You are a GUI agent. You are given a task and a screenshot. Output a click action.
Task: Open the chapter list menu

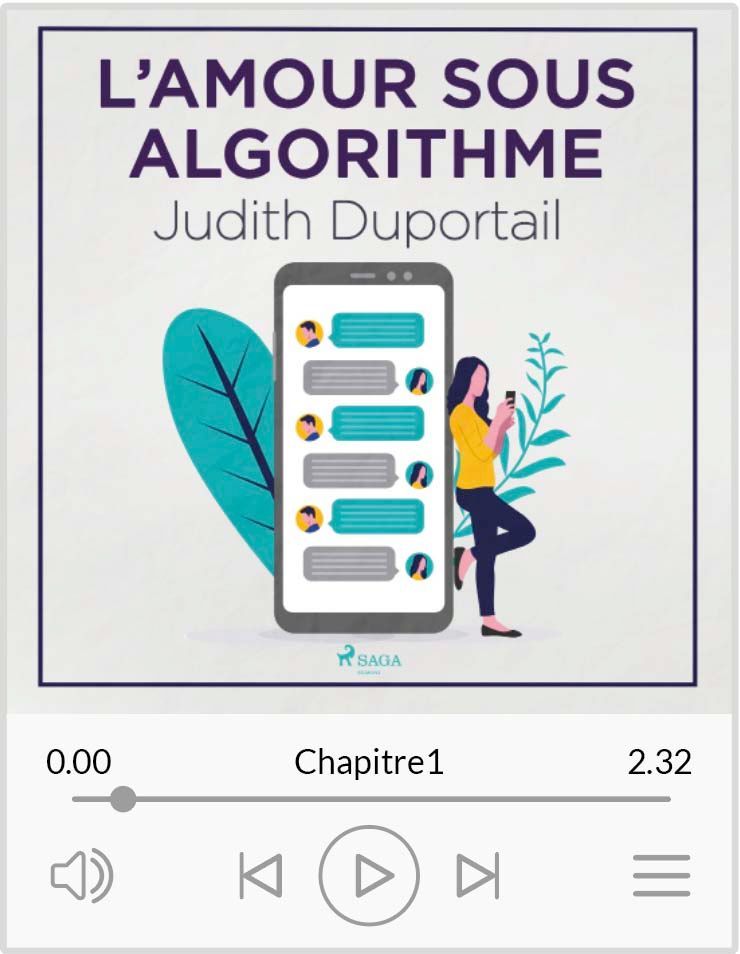661,876
